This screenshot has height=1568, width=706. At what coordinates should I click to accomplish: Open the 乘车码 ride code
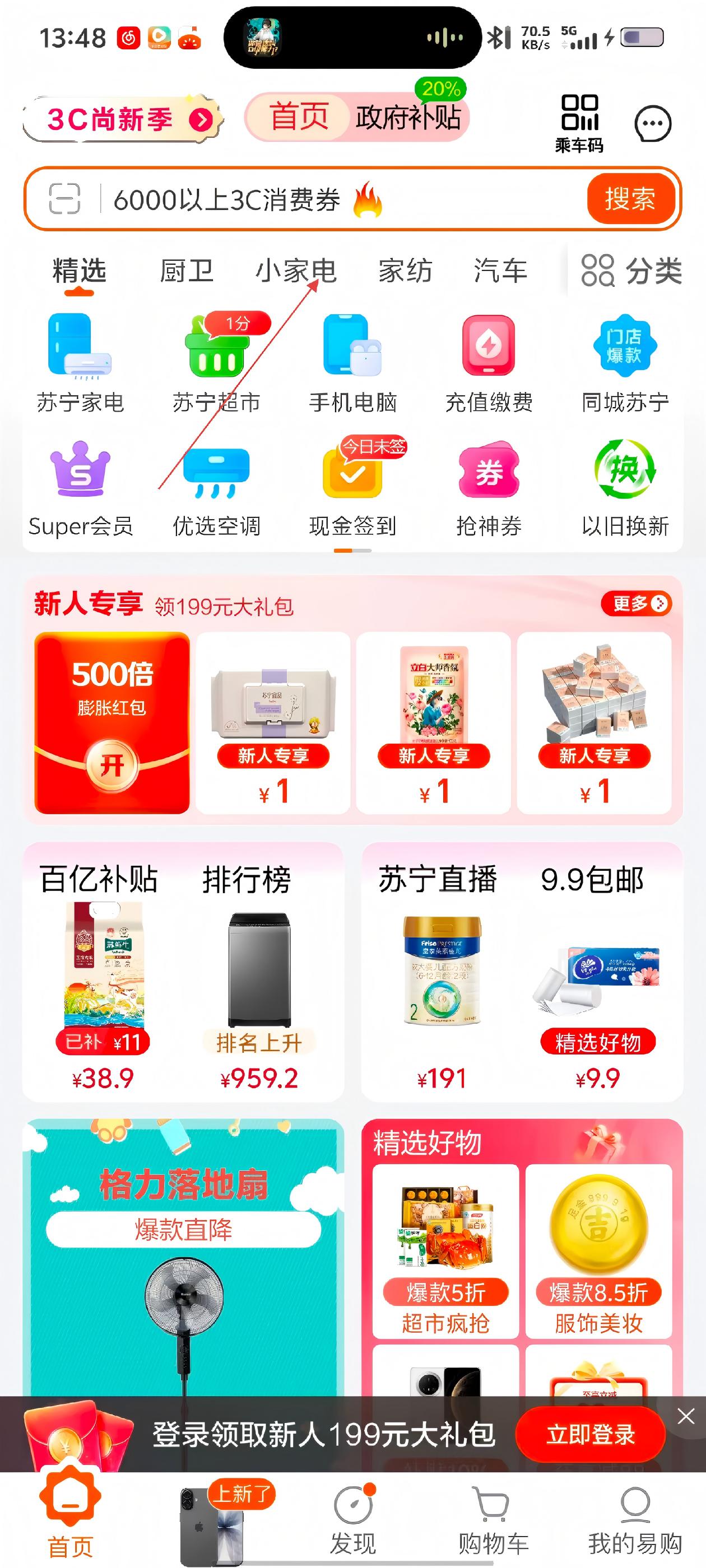pos(579,123)
